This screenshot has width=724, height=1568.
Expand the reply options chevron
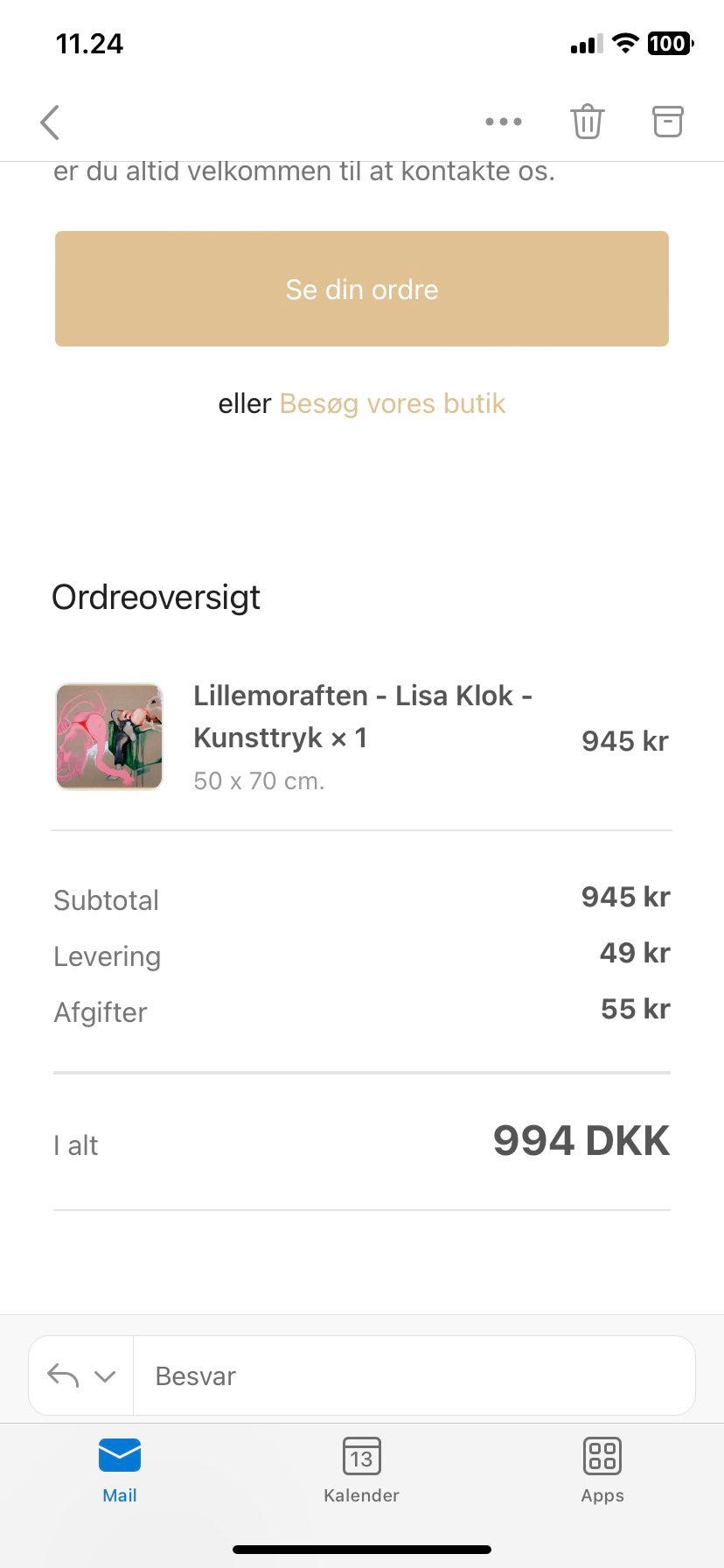105,1376
